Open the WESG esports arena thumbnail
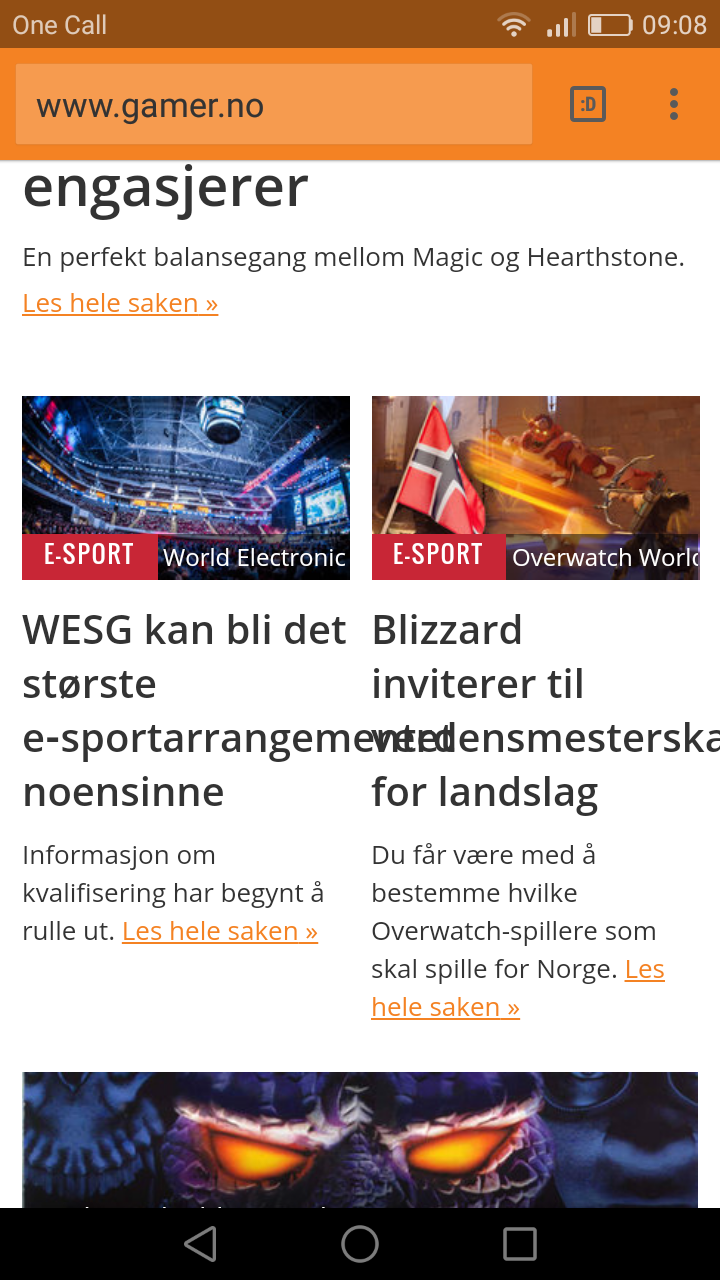Screen dimensions: 720x1280 pos(186,488)
